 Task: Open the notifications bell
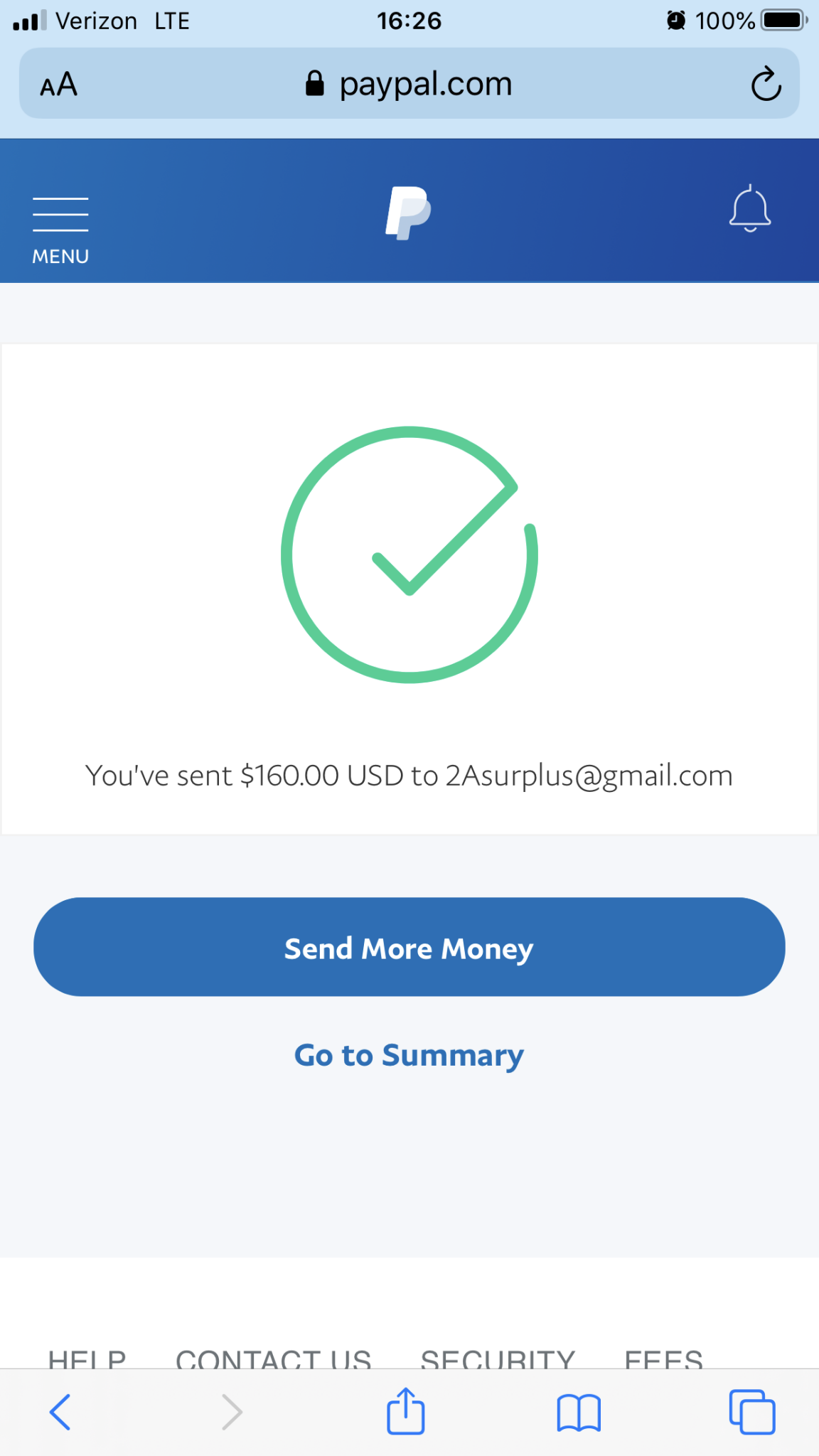coord(750,209)
